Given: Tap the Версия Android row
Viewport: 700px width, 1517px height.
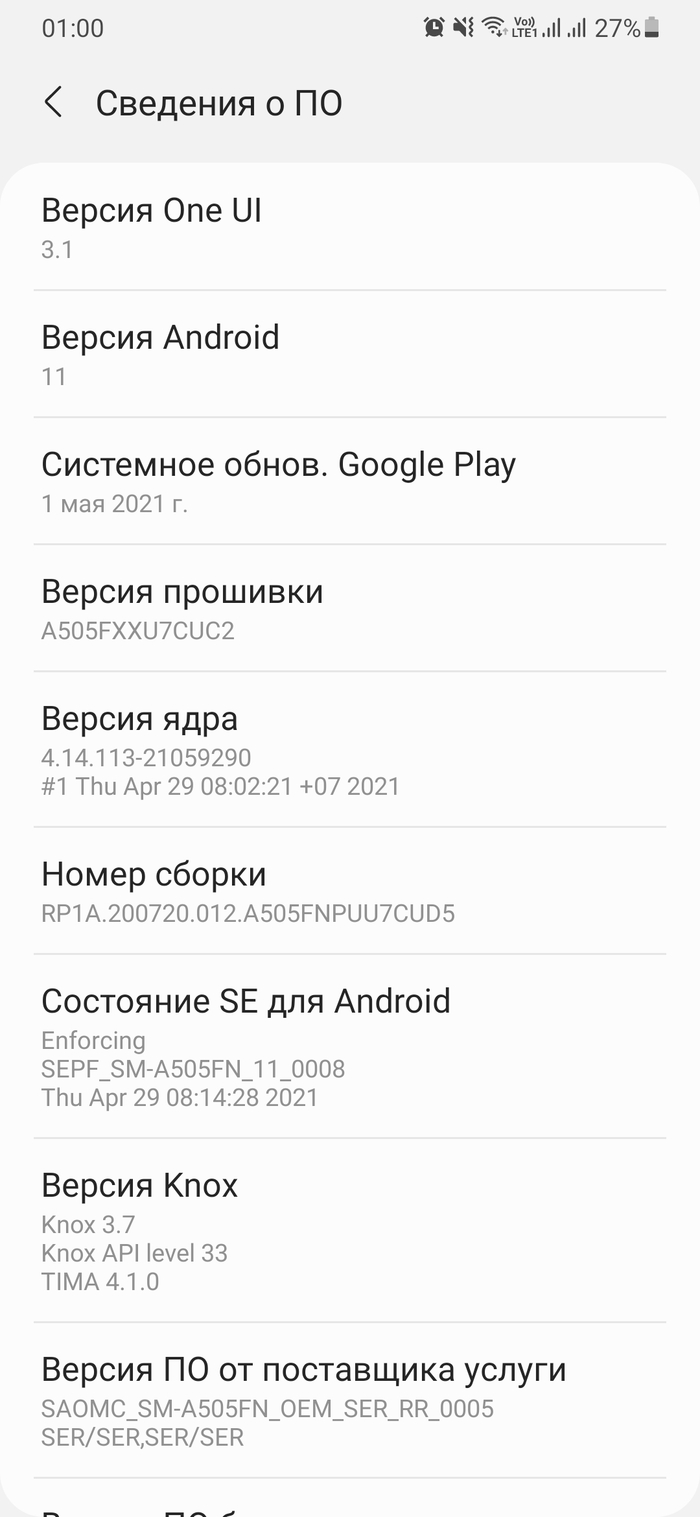Looking at the screenshot, I should point(350,354).
